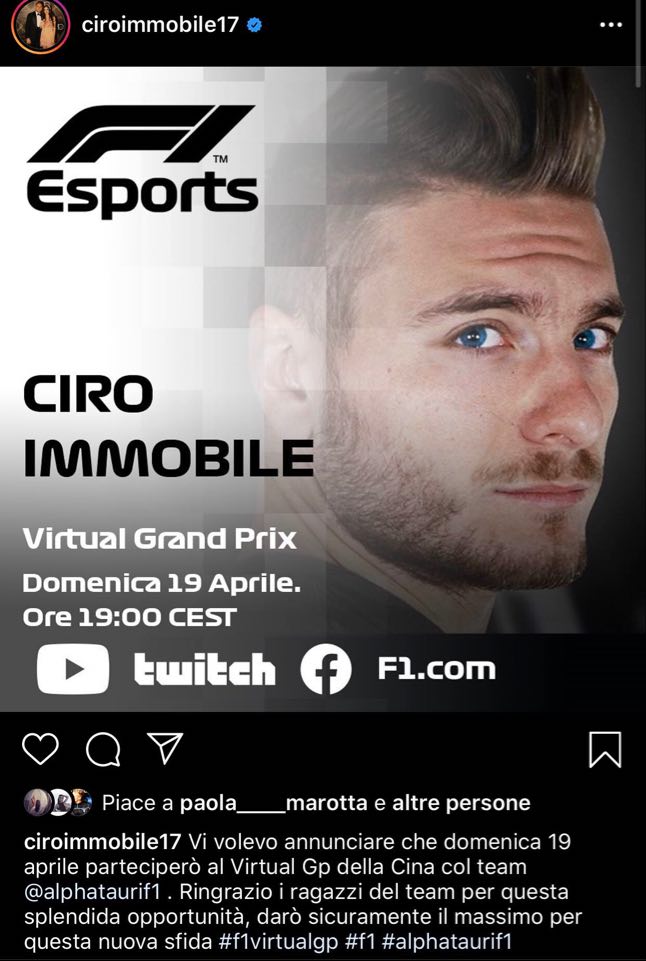Share the post via paper plane icon
The image size is (646, 961).
[x=165, y=748]
